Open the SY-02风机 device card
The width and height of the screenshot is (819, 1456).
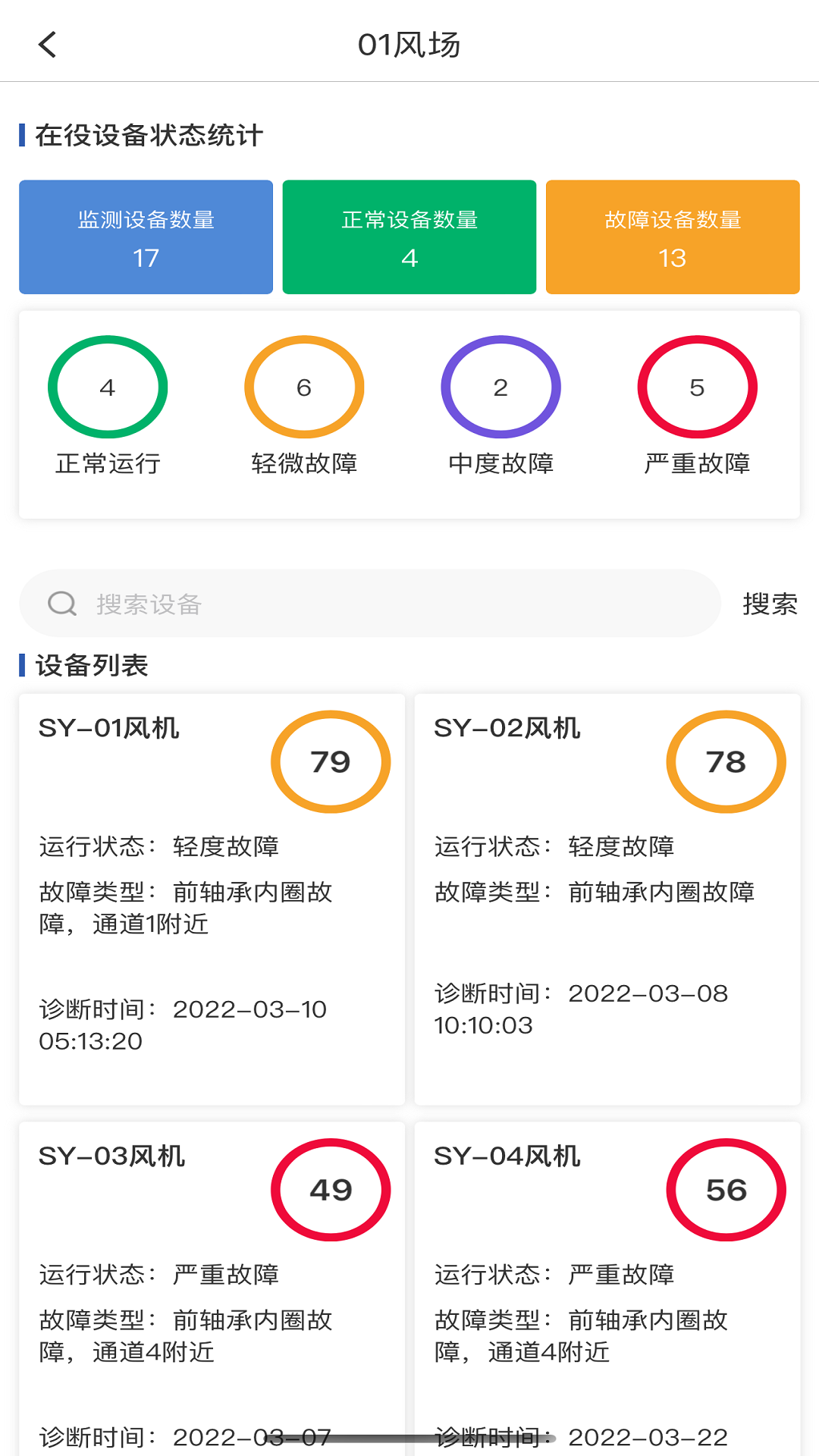(x=607, y=899)
